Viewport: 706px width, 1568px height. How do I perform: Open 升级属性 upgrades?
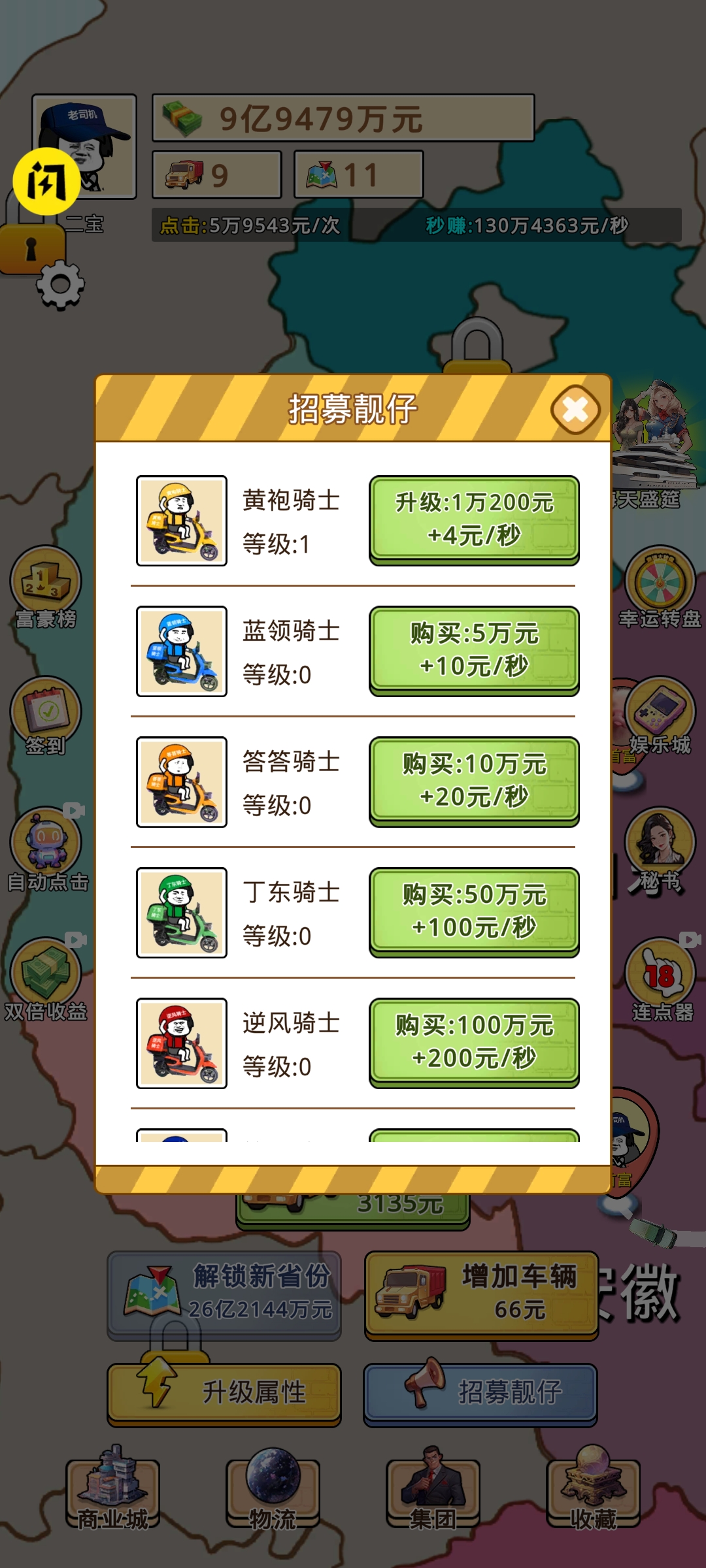[x=224, y=1392]
